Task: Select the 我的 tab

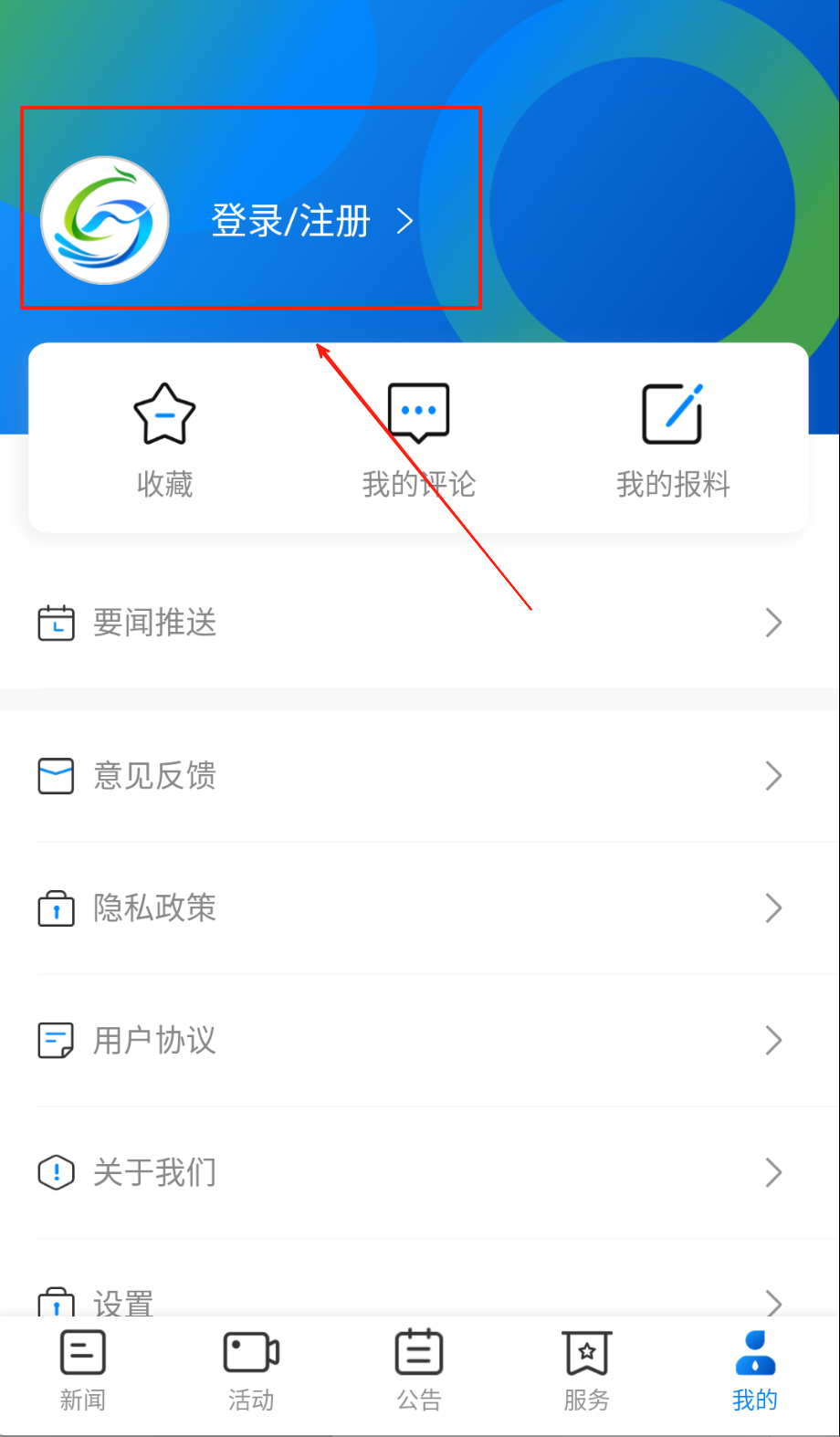Action: (755, 1371)
